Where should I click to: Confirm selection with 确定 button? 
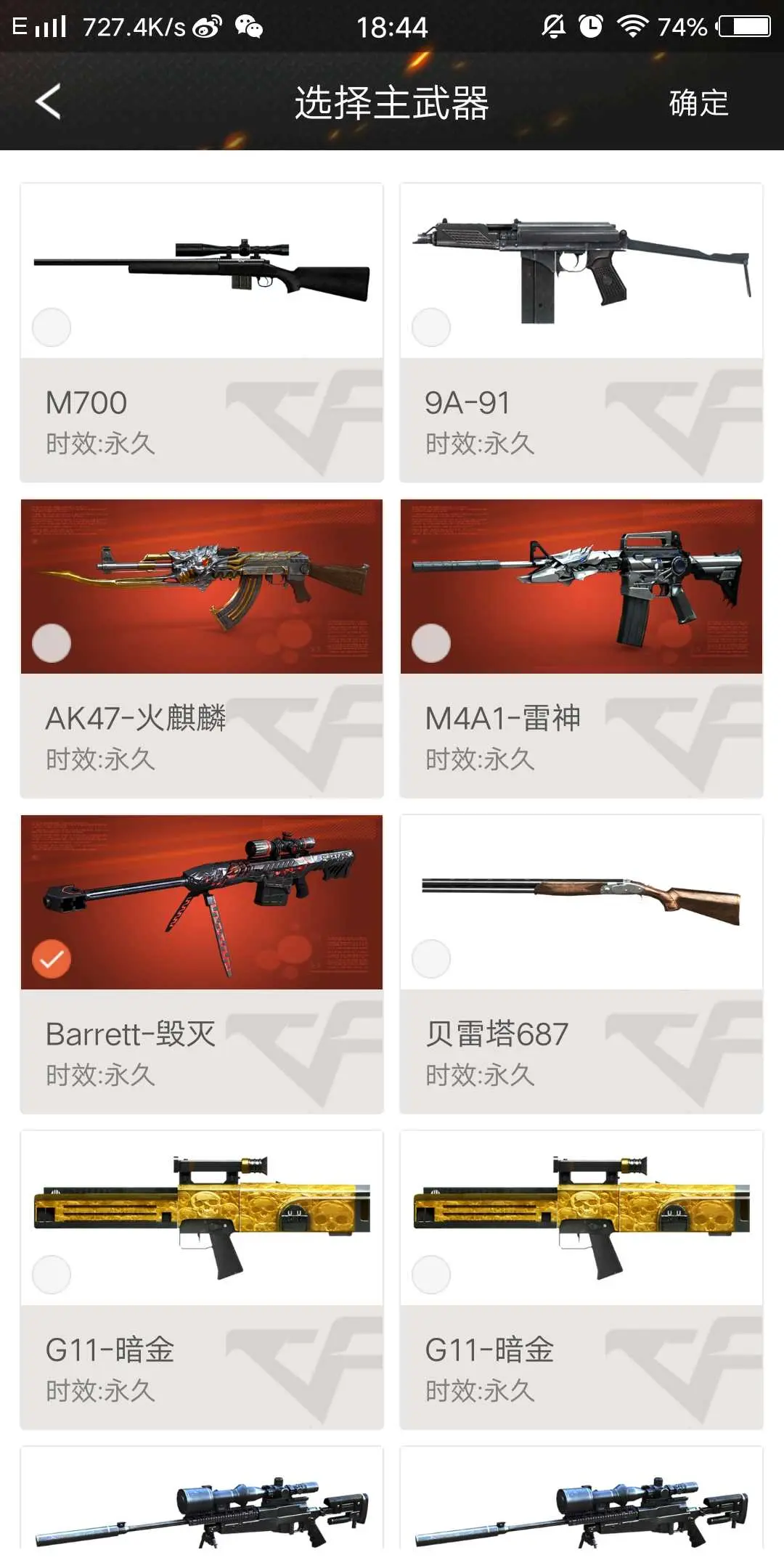[x=698, y=102]
